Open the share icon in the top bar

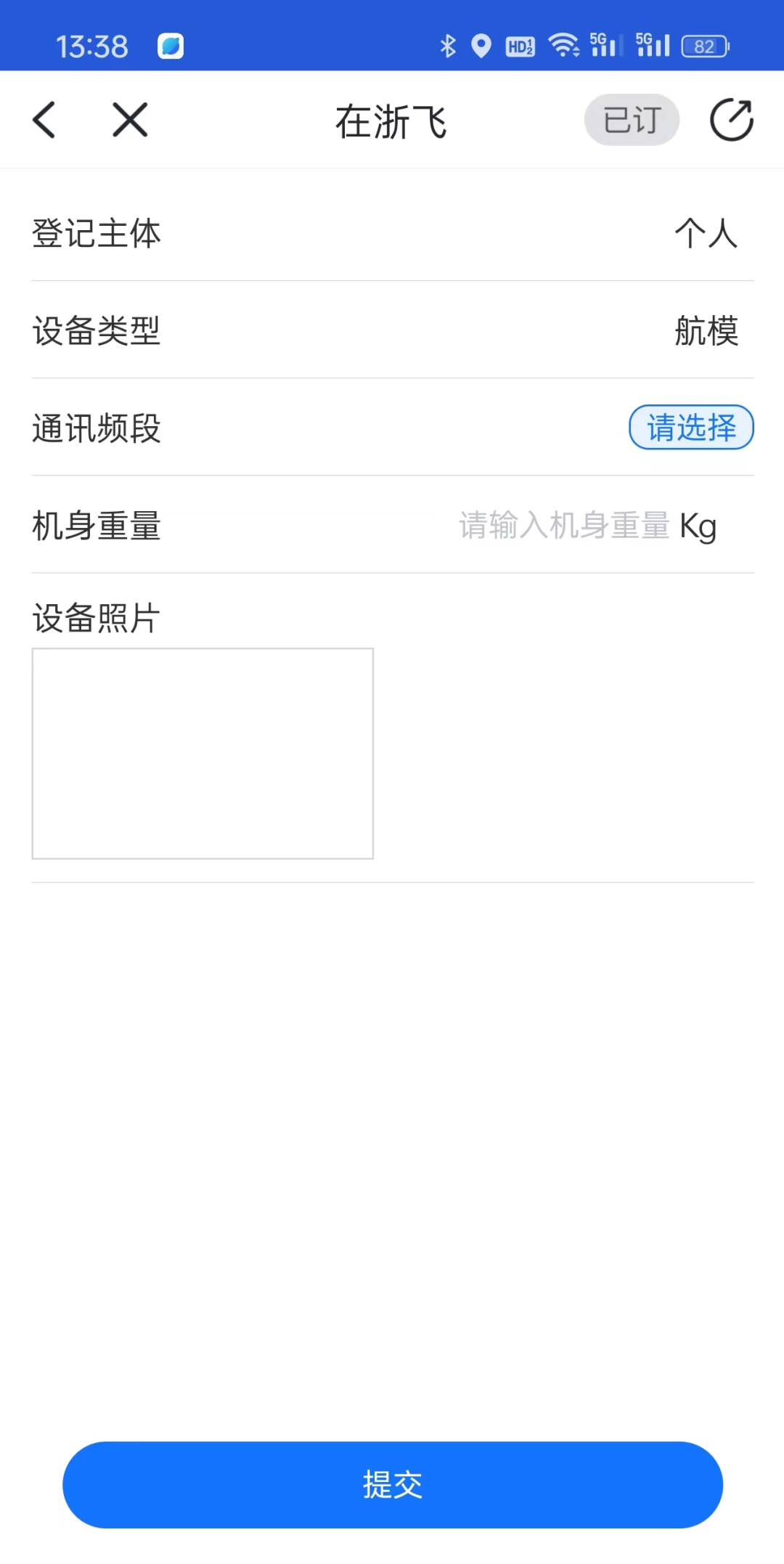[x=731, y=120]
